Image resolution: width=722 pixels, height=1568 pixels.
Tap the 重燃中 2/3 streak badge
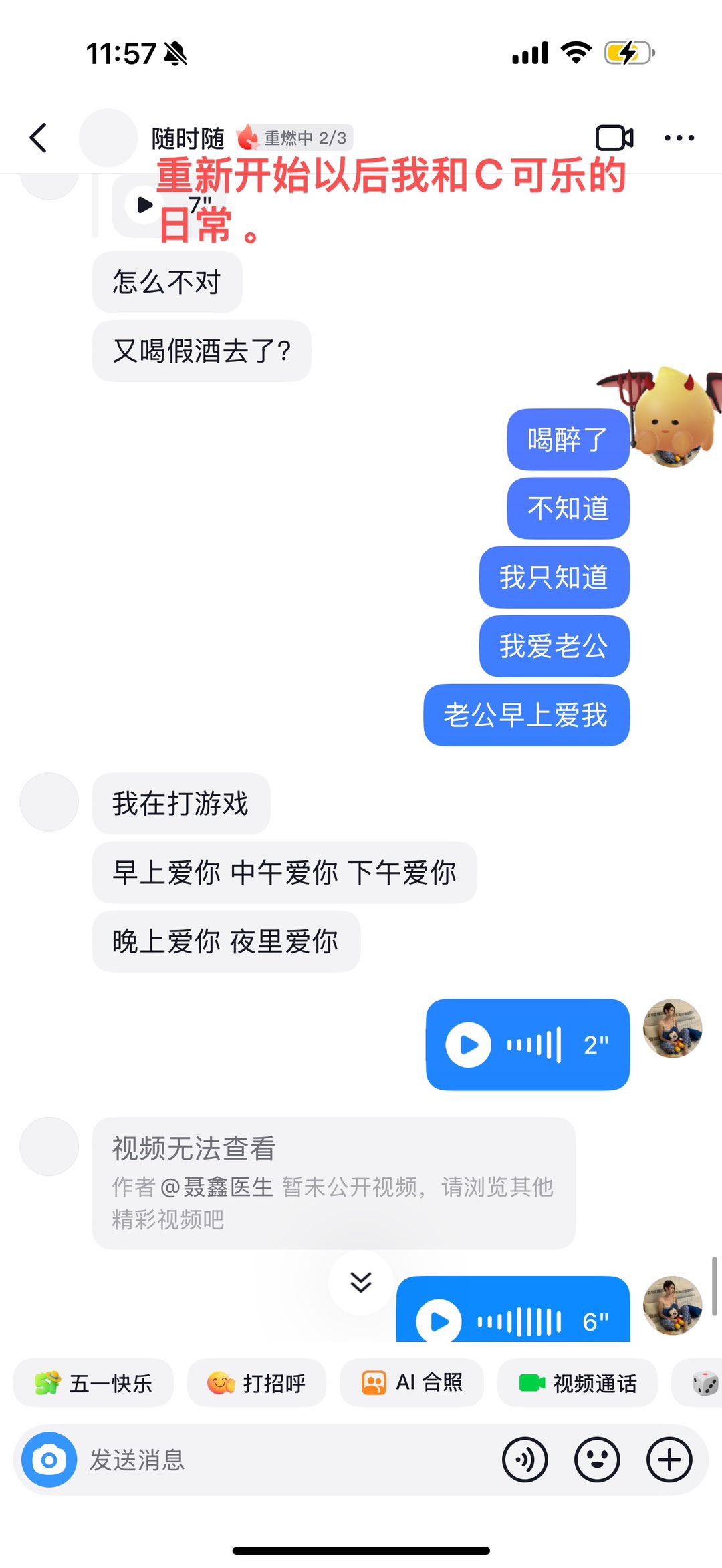(x=295, y=138)
